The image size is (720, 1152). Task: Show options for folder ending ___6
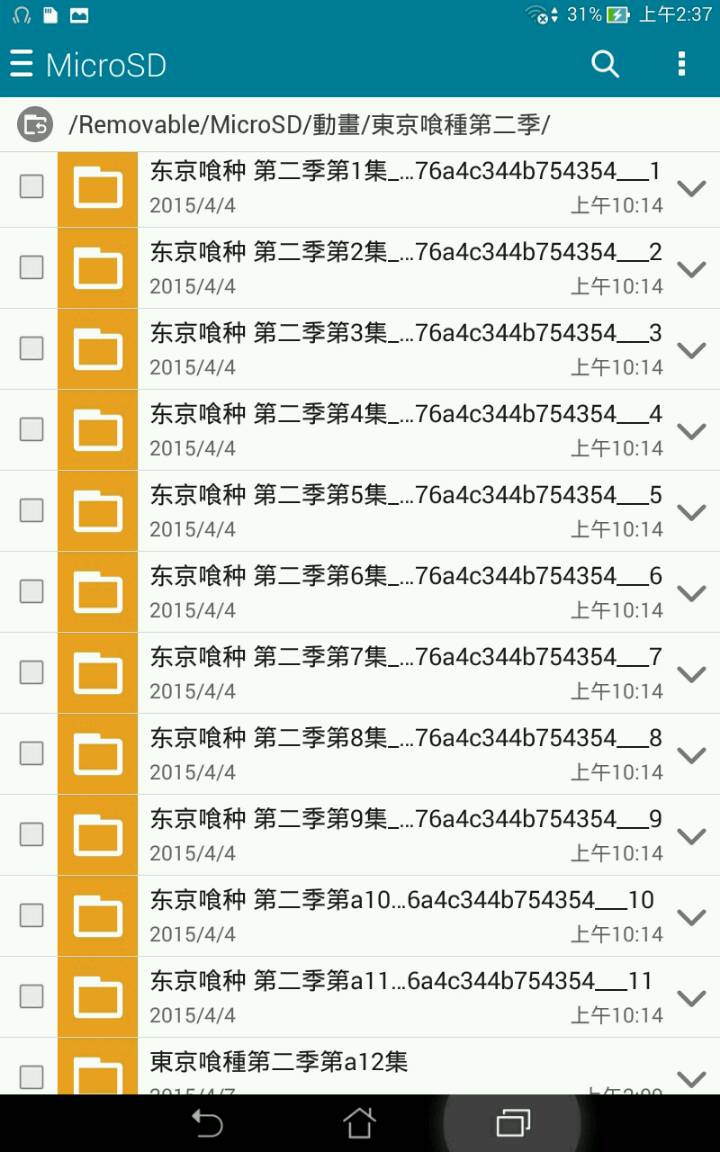coord(691,593)
